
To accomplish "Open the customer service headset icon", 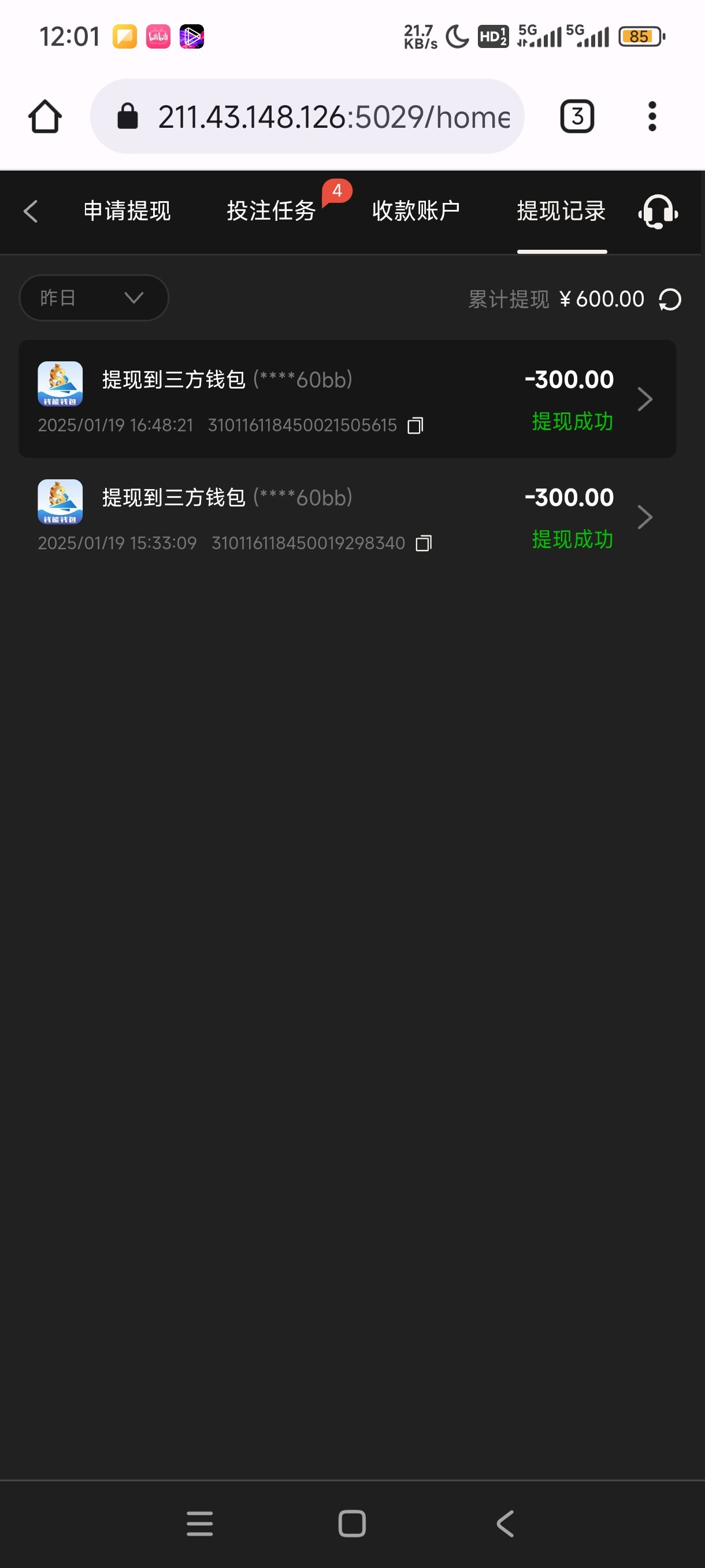I will point(658,211).
